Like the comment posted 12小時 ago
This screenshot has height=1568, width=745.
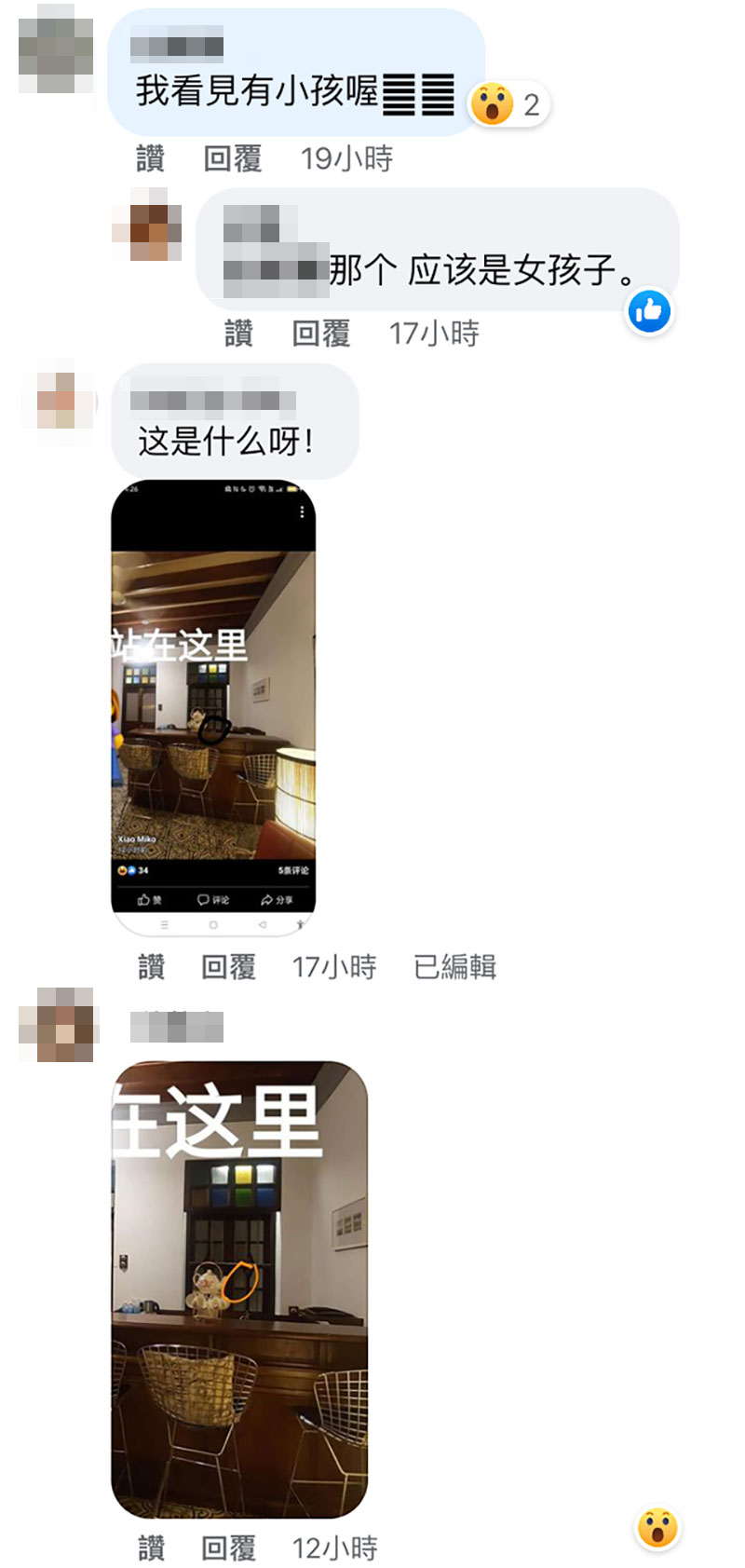[x=151, y=1548]
